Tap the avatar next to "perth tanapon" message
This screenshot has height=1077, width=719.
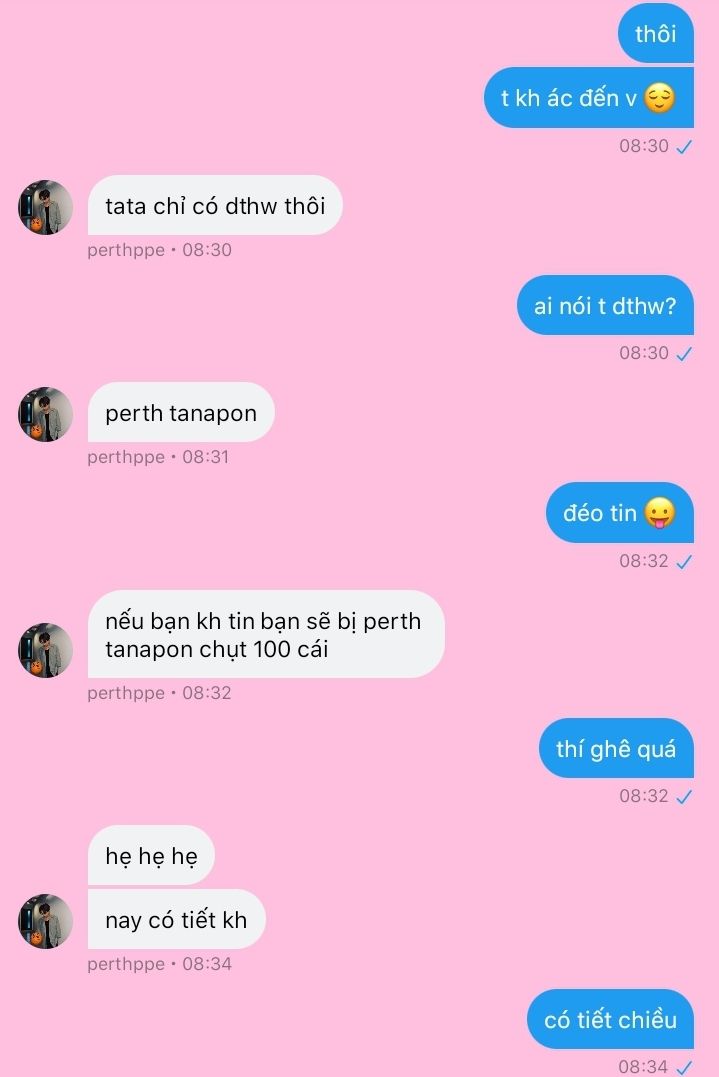click(45, 414)
